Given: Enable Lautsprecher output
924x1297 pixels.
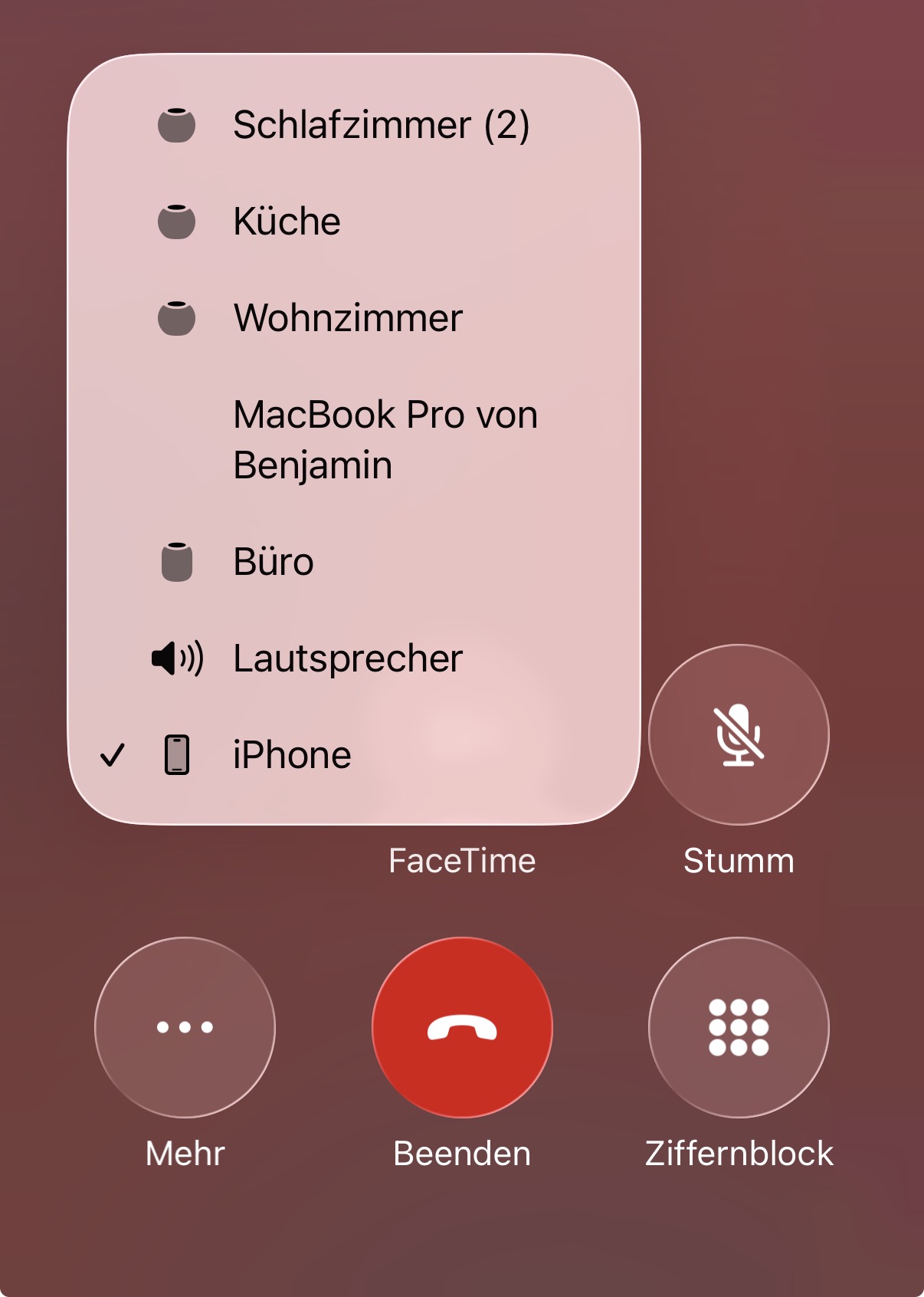Looking at the screenshot, I should click(352, 658).
